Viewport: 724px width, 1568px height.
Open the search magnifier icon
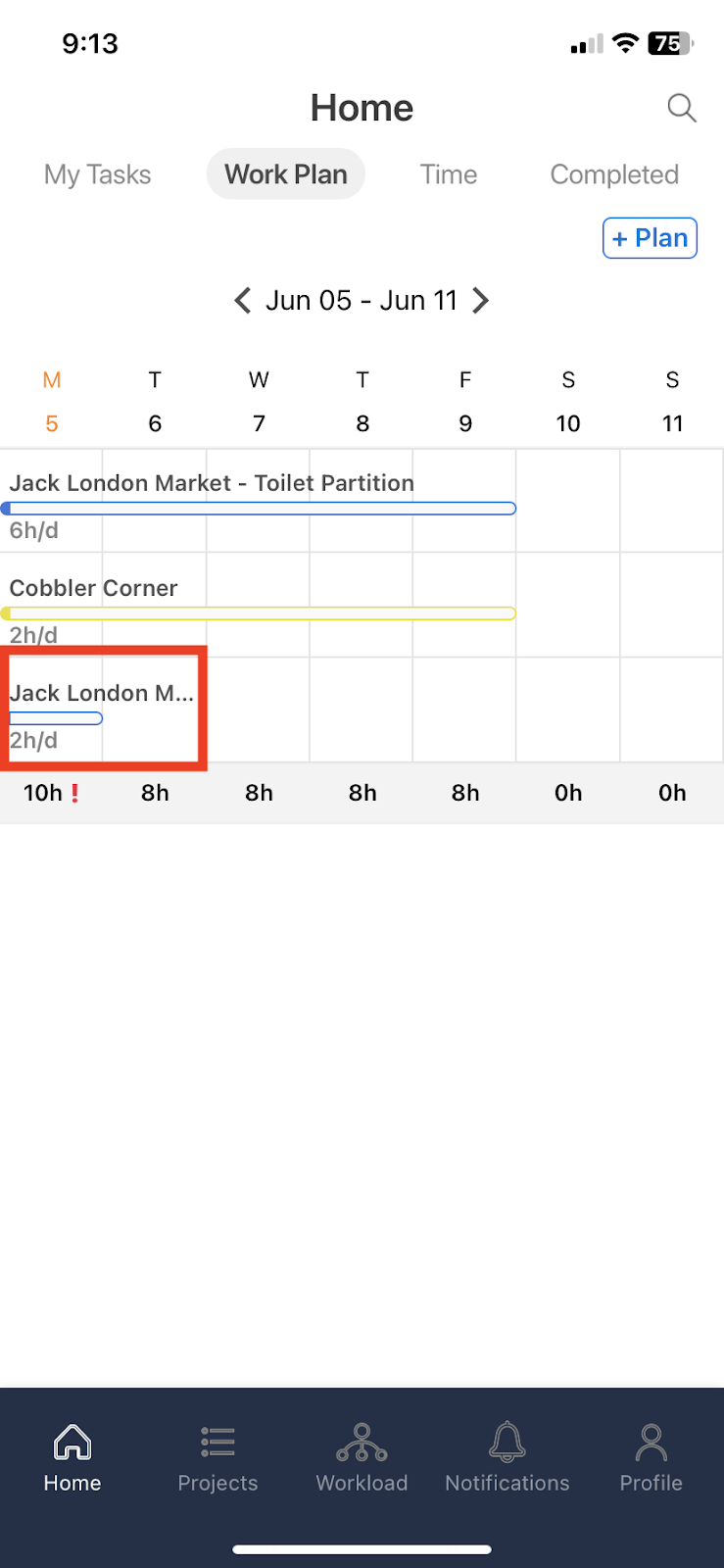pyautogui.click(x=682, y=108)
